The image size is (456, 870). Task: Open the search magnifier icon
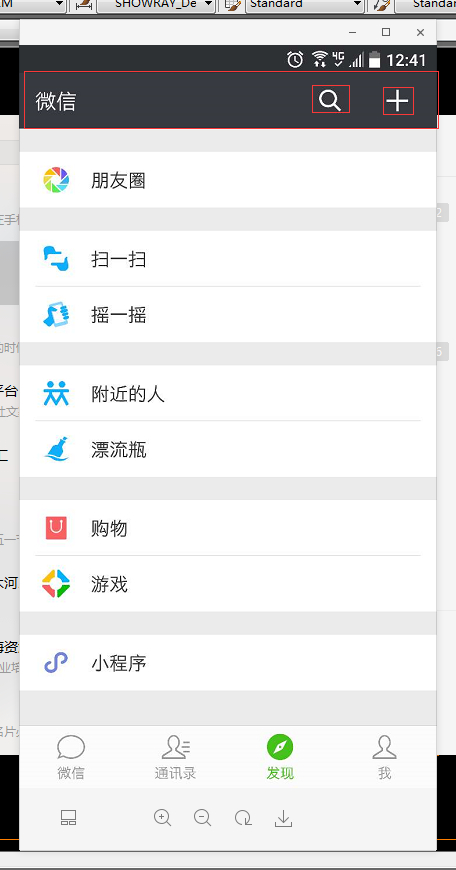(x=330, y=100)
